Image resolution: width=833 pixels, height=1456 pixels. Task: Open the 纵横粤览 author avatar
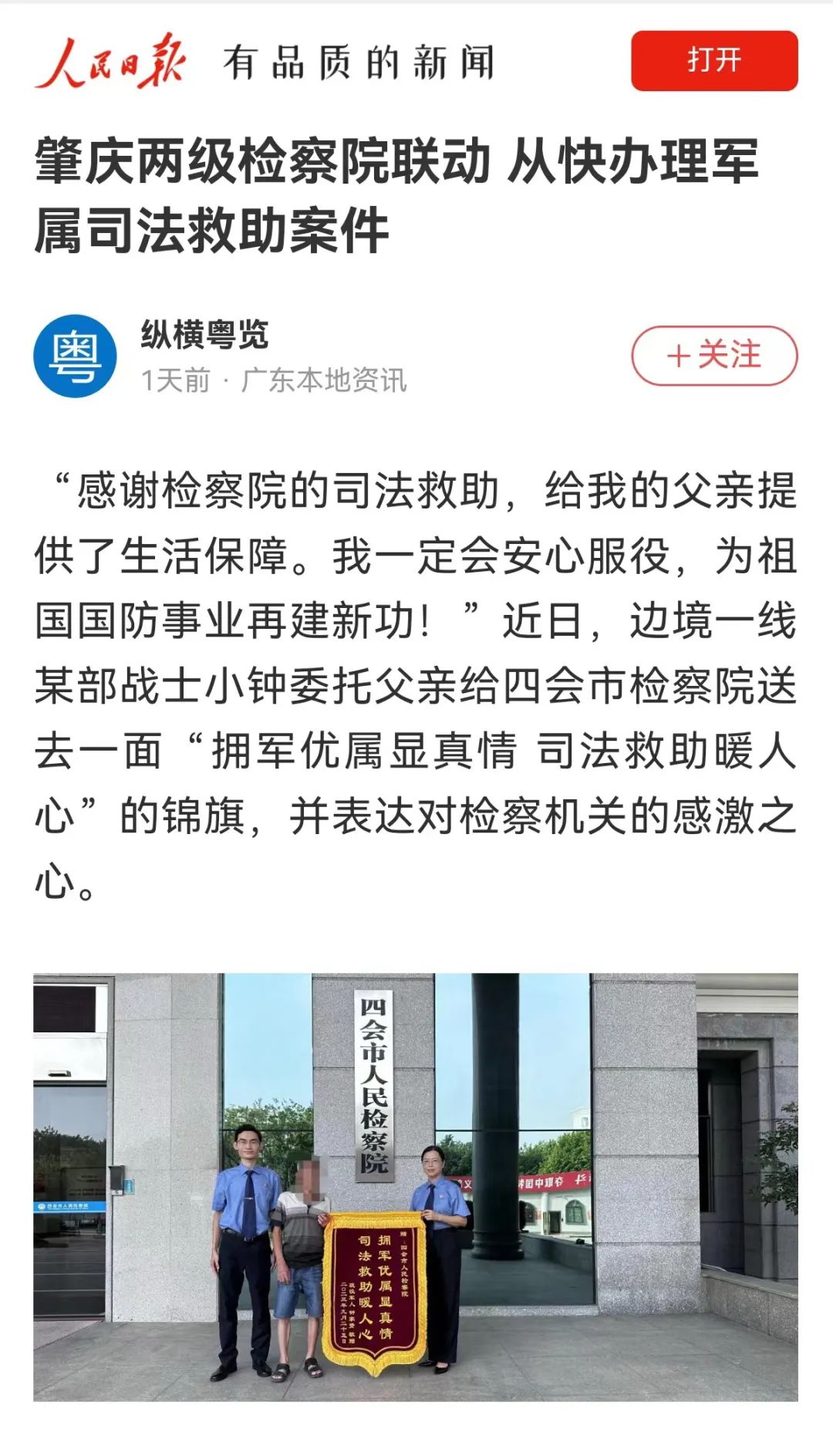coord(75,356)
